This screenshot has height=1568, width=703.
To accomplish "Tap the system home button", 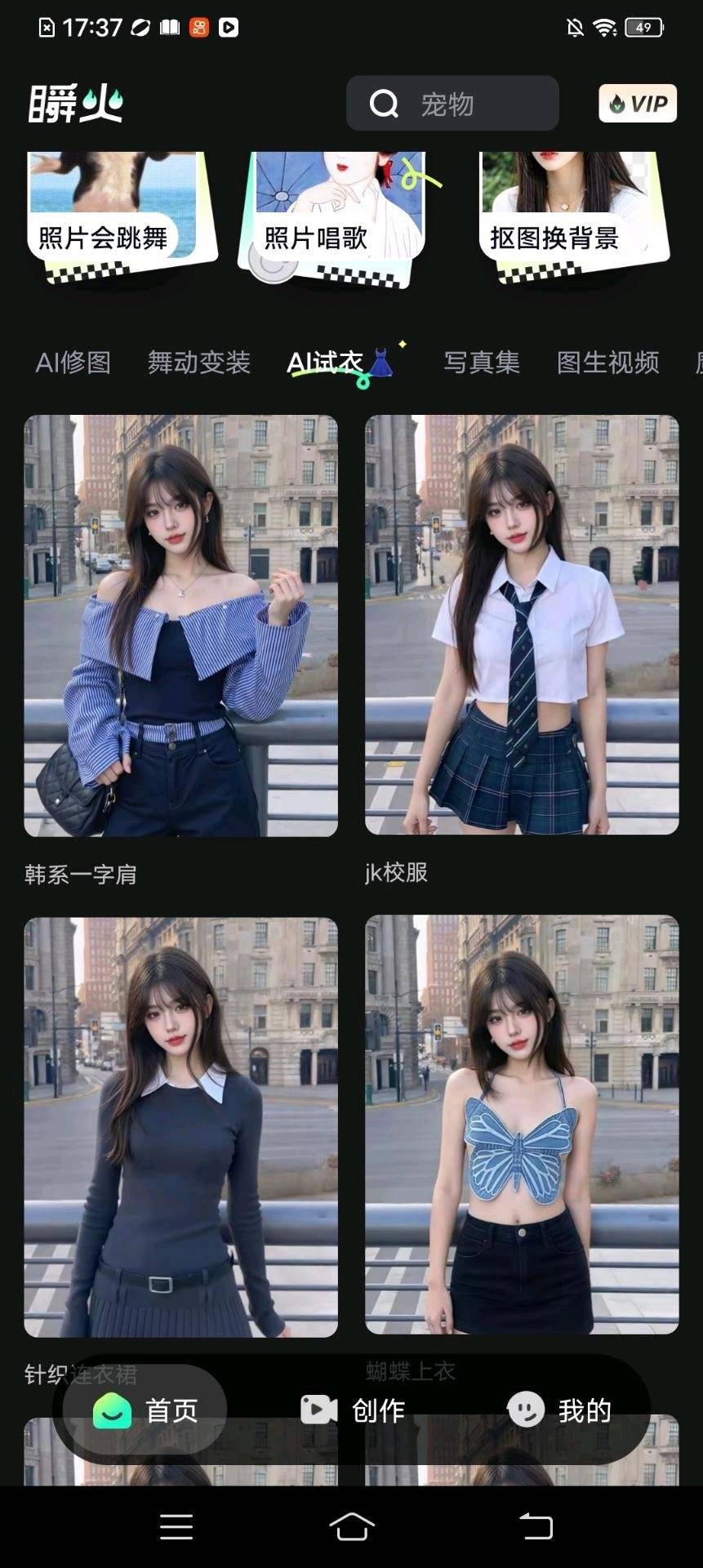I will click(x=352, y=1526).
